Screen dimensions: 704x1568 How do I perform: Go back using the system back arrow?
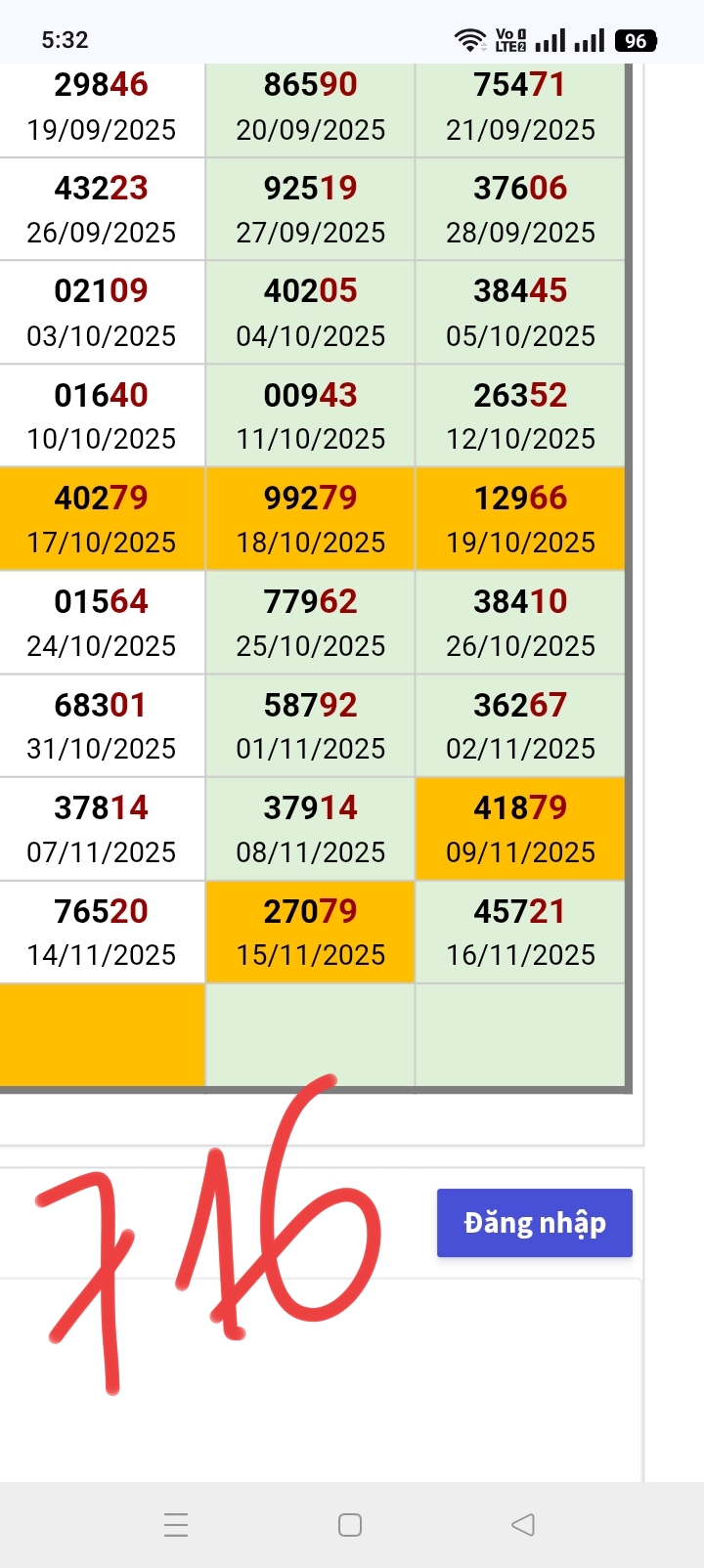tap(523, 1524)
